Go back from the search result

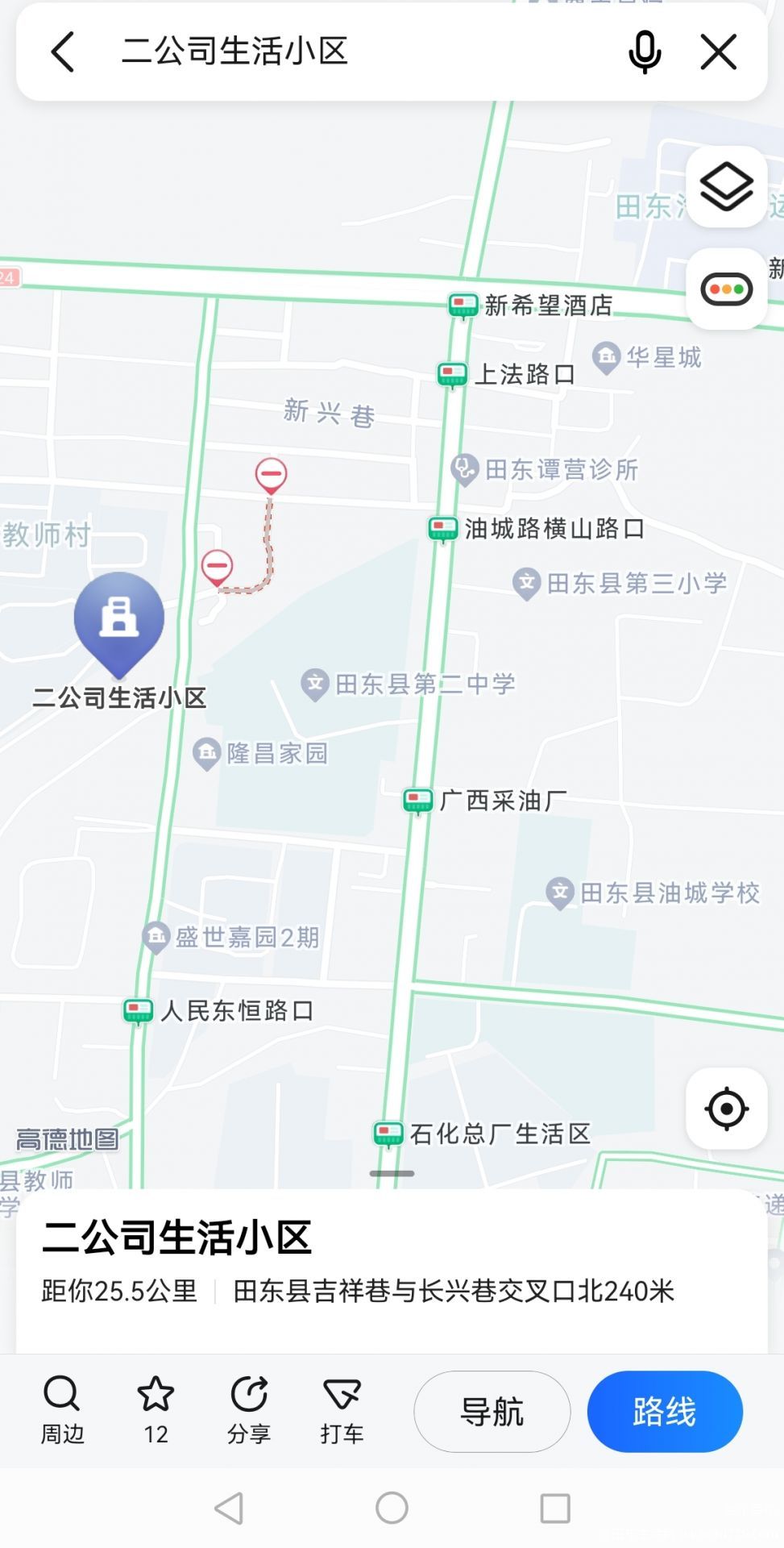tap(63, 52)
